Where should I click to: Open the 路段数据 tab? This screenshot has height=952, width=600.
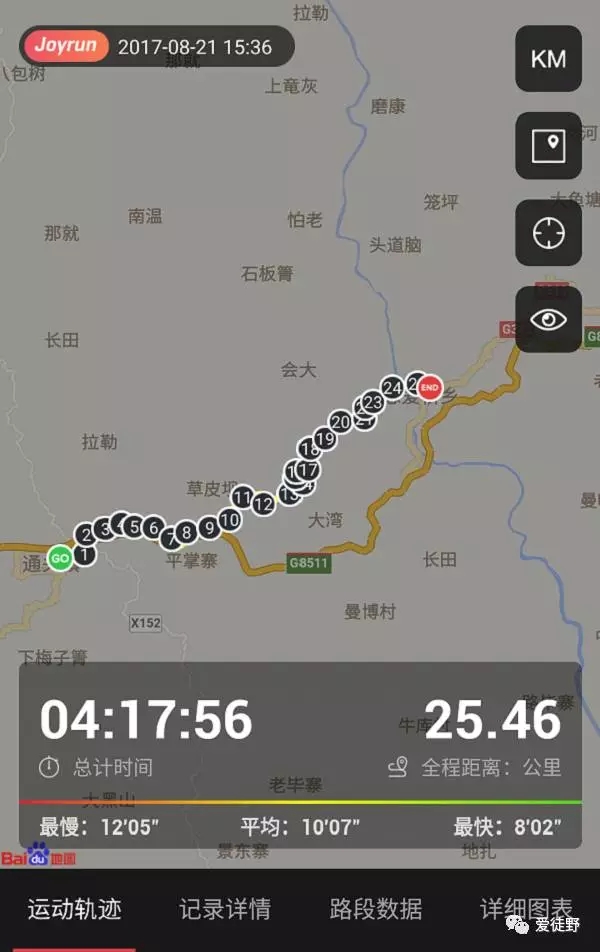click(x=376, y=909)
